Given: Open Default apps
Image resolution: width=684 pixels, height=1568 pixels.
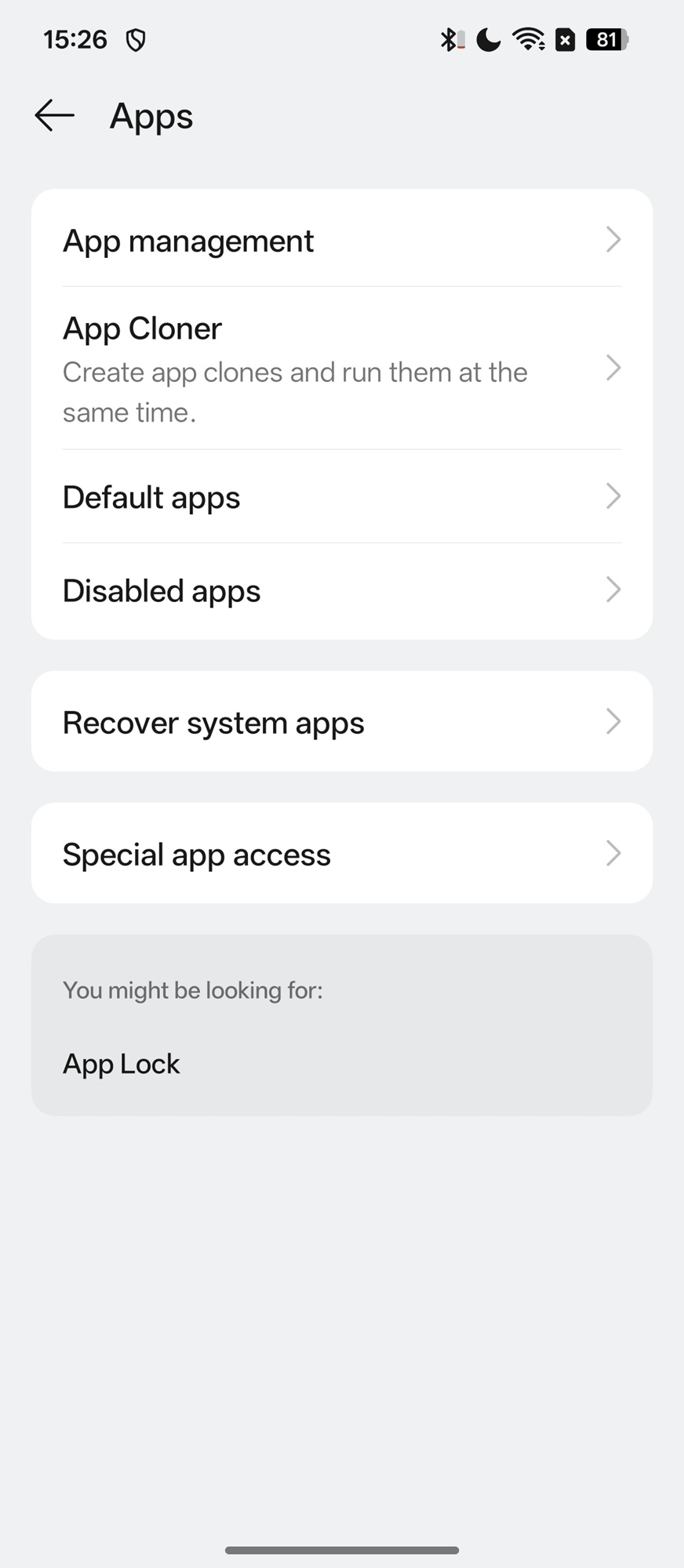Looking at the screenshot, I should pos(341,497).
